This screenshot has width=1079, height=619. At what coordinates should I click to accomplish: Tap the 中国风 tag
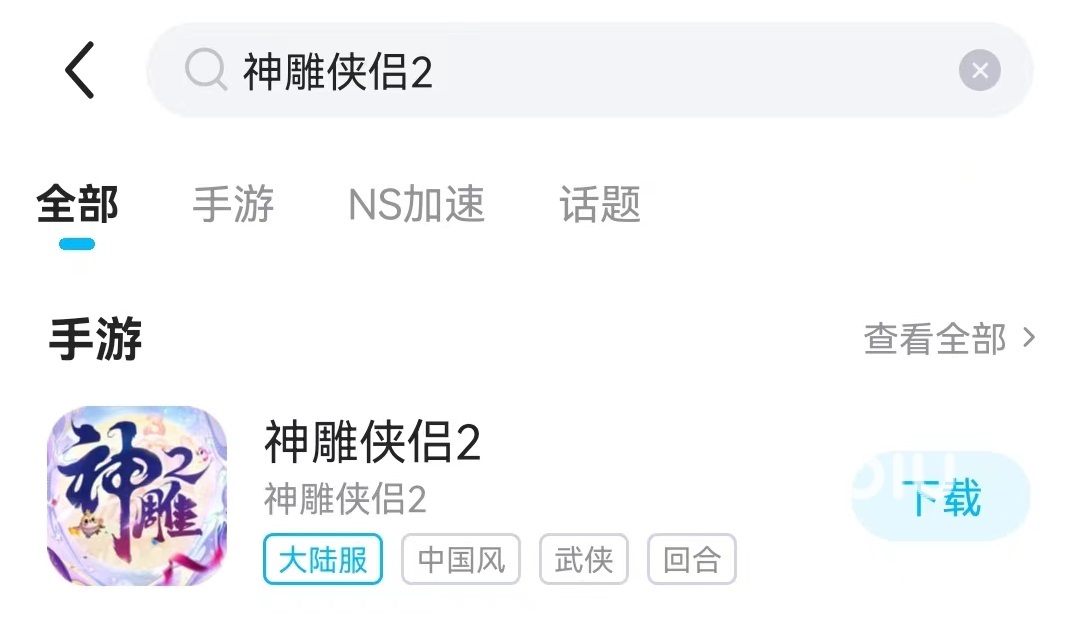(461, 560)
